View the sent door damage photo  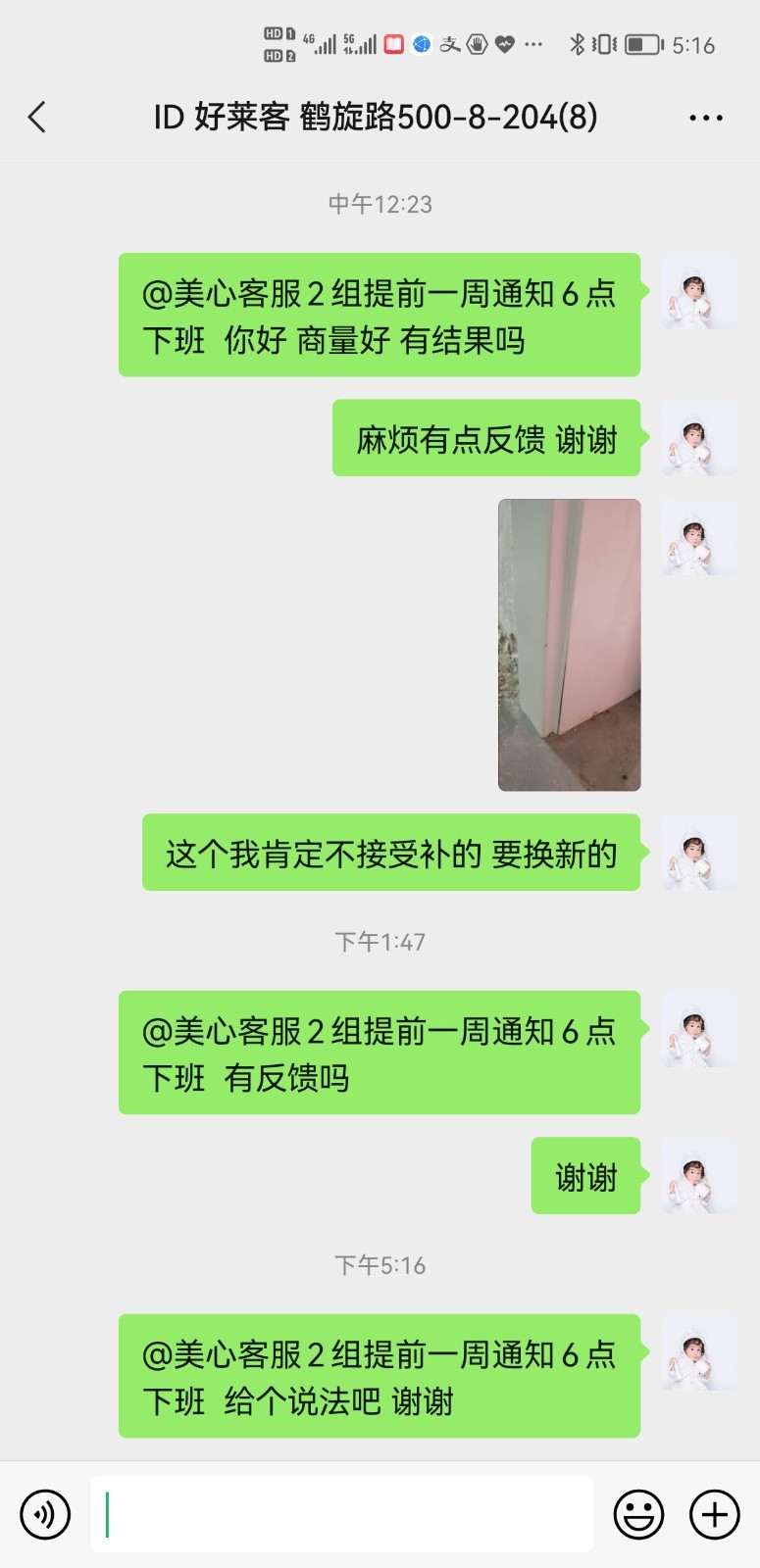[x=569, y=645]
